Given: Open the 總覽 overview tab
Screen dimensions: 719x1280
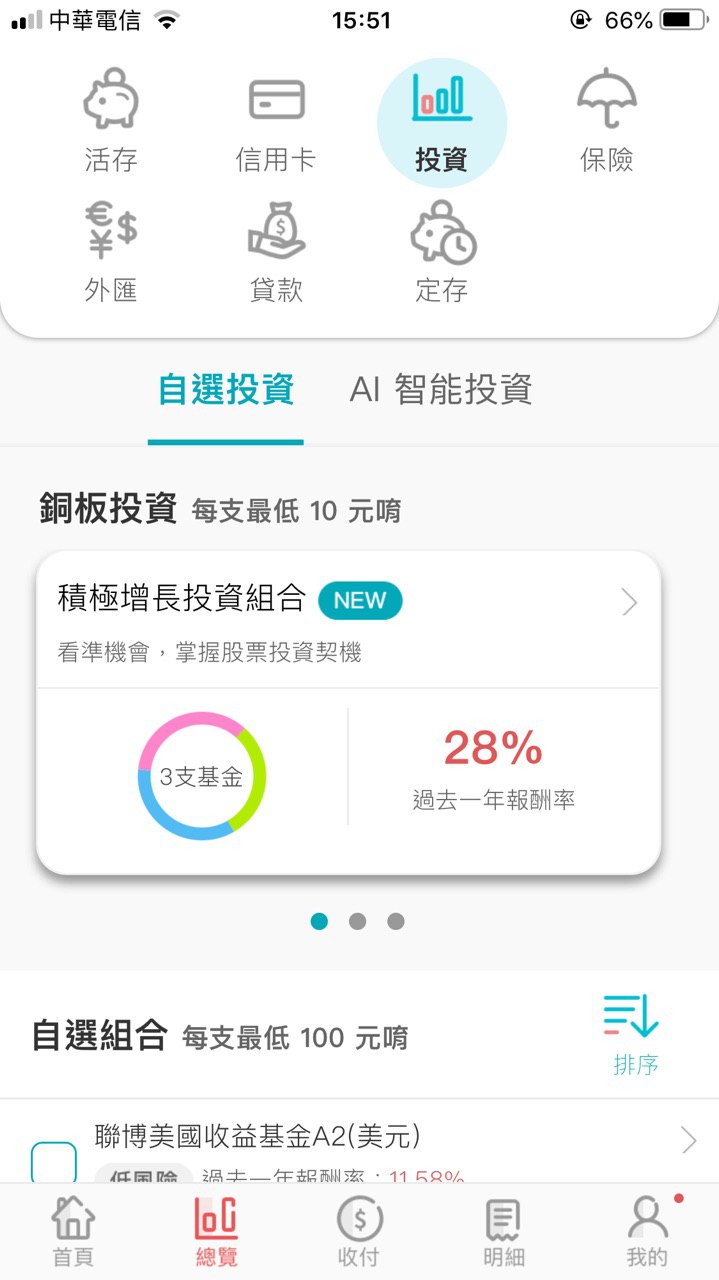Looking at the screenshot, I should pos(216,1232).
